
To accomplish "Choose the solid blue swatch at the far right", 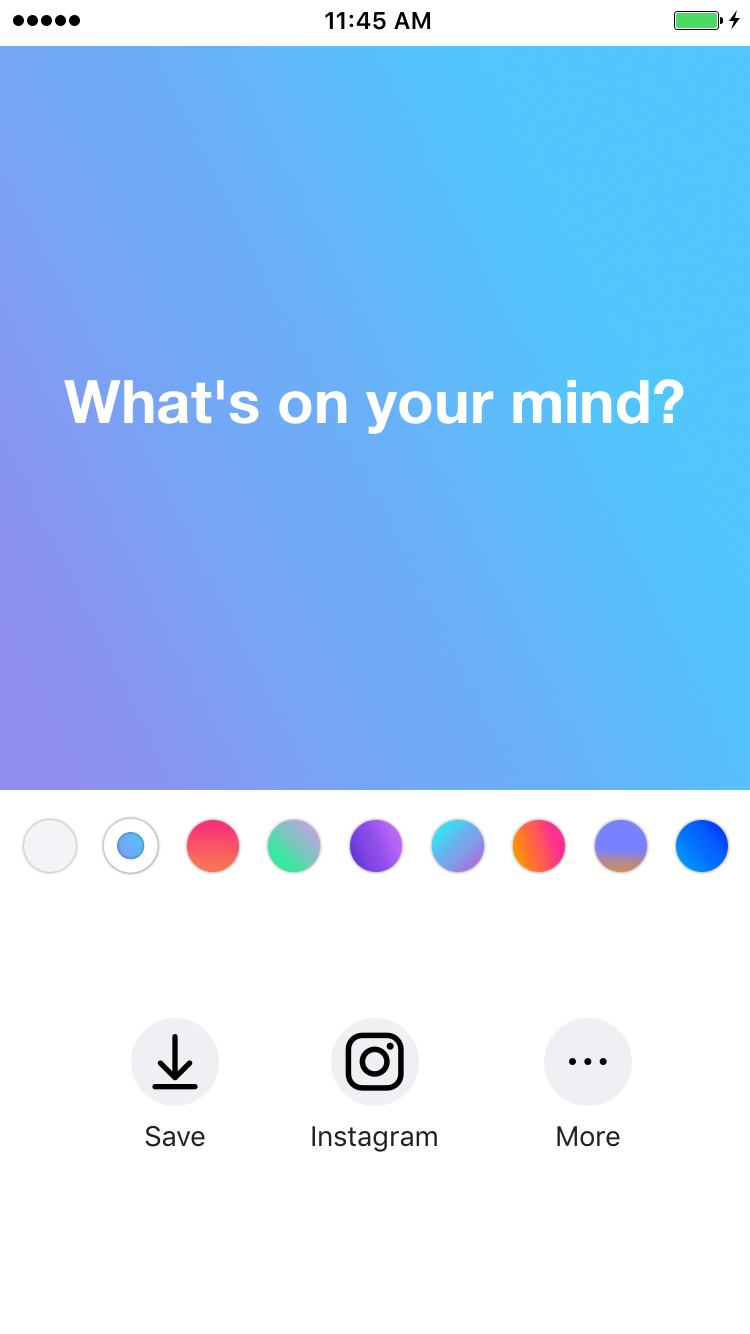I will [x=702, y=845].
